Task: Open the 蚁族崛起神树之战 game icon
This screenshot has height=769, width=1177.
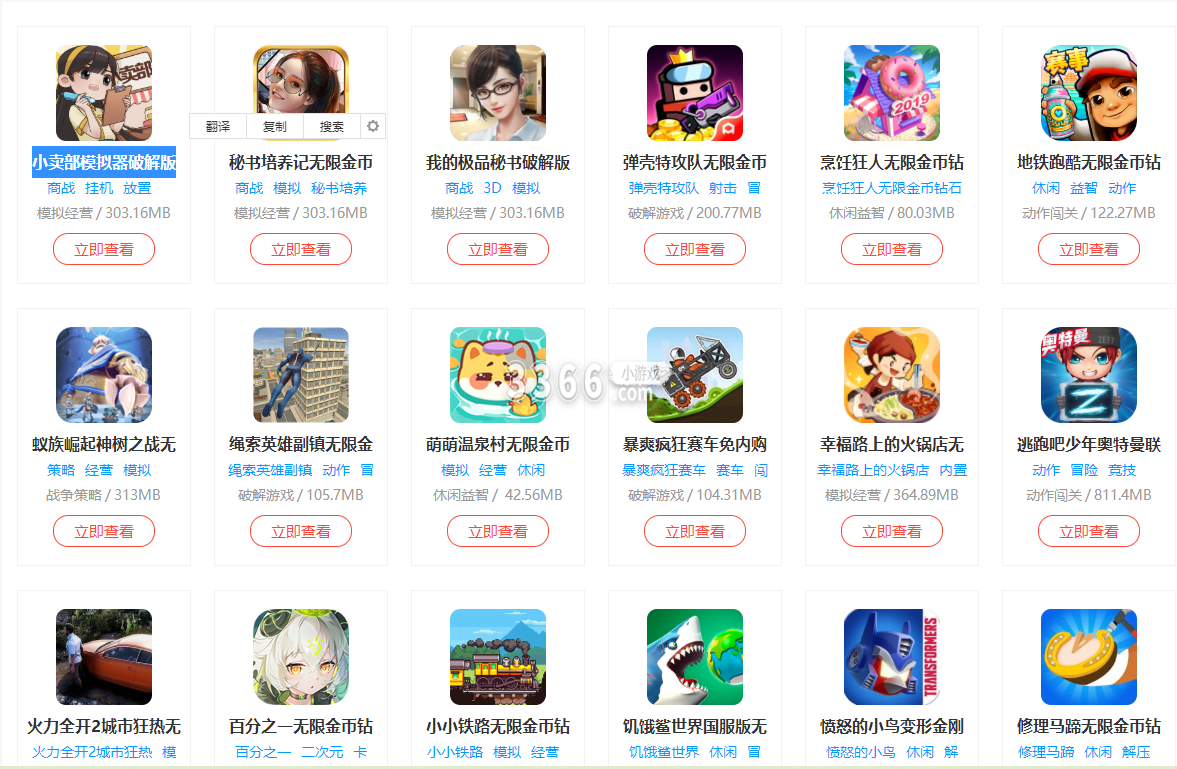Action: 104,375
